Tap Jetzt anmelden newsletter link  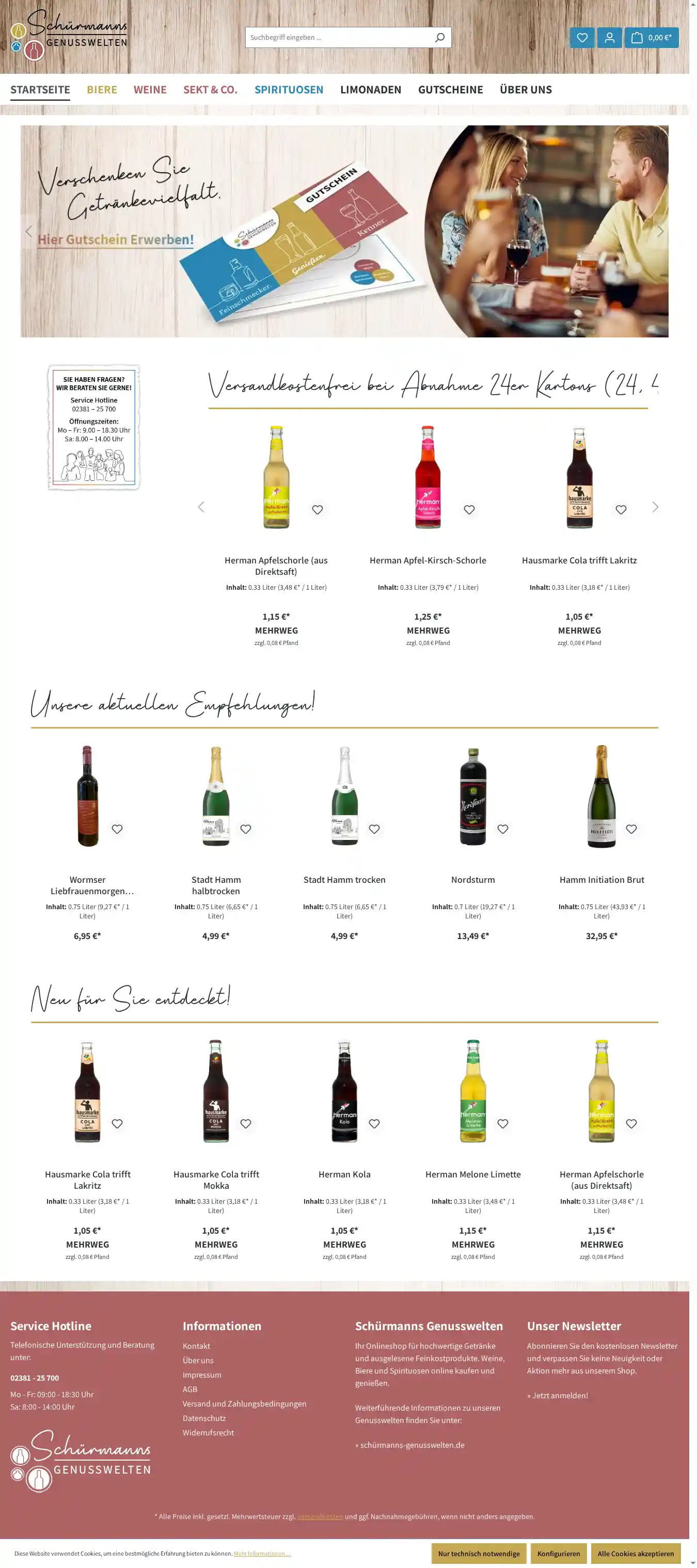pyautogui.click(x=558, y=1395)
